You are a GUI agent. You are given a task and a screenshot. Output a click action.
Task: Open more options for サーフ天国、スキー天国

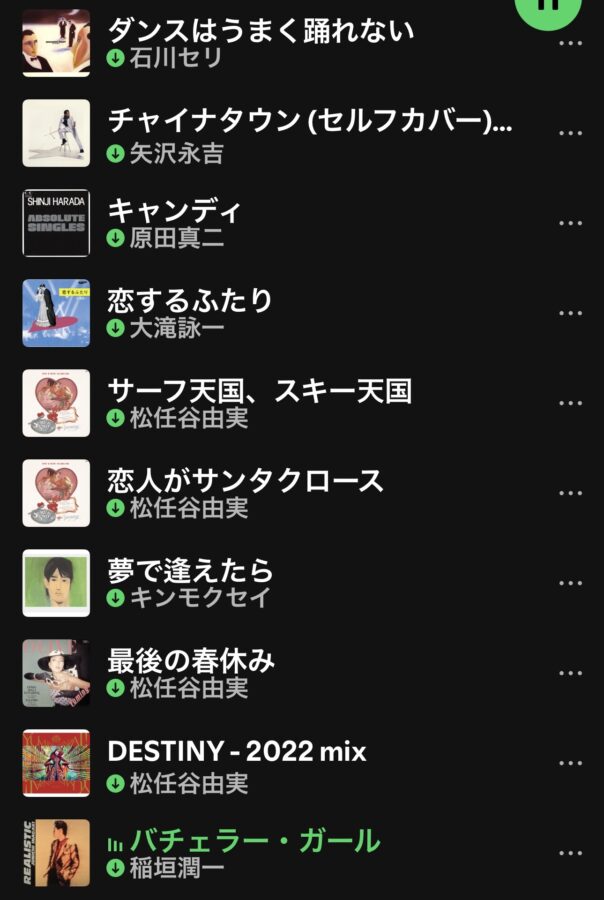pos(571,403)
